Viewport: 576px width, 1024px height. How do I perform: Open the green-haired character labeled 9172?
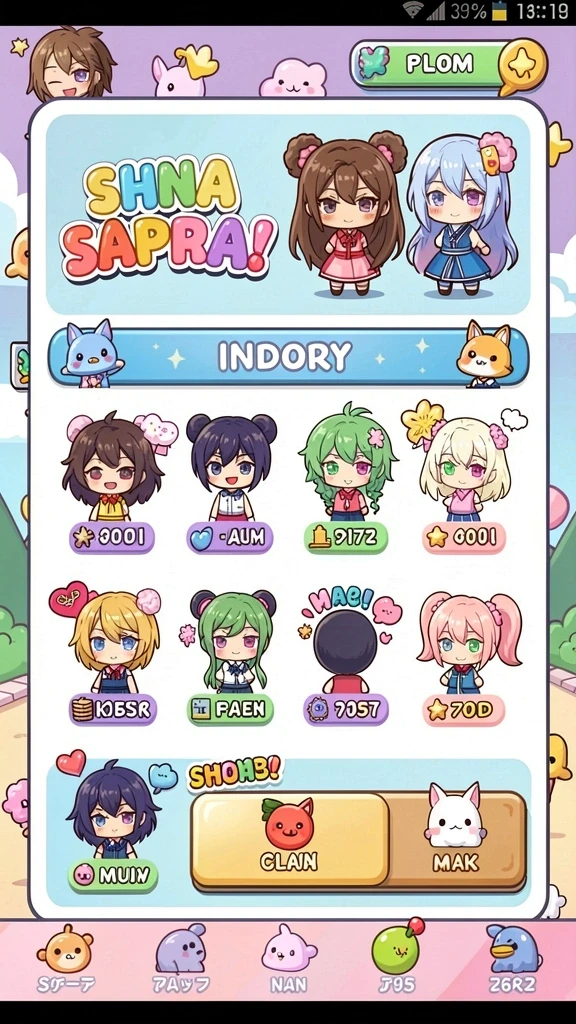click(x=347, y=479)
